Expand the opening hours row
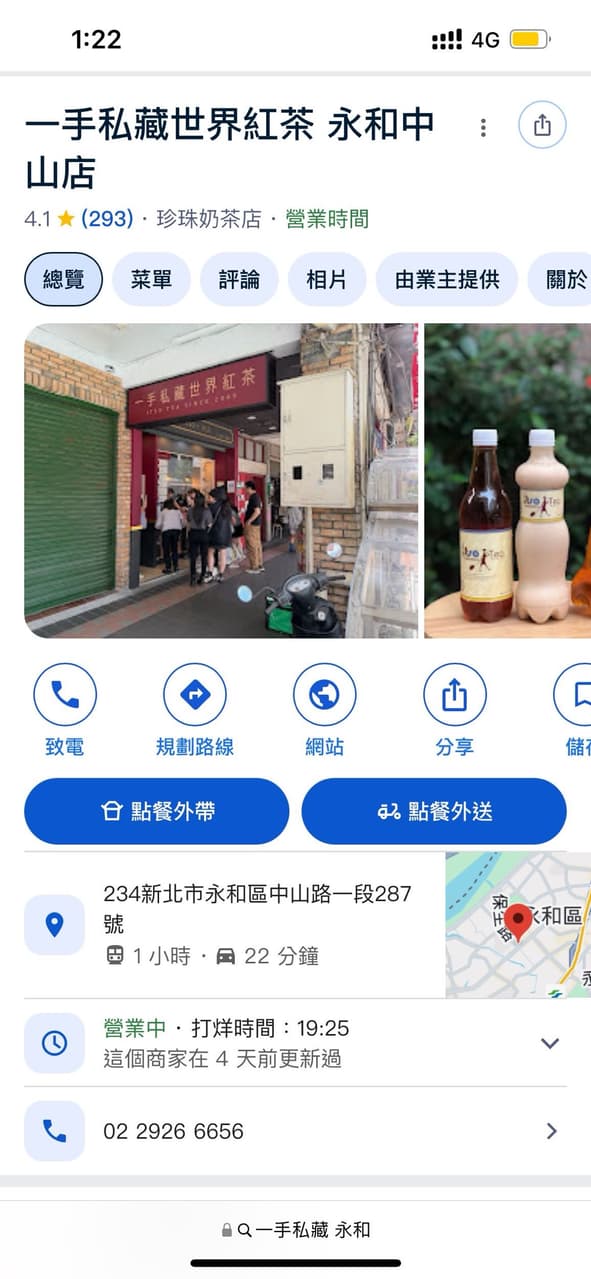Image resolution: width=591 pixels, height=1279 pixels. click(295, 1042)
